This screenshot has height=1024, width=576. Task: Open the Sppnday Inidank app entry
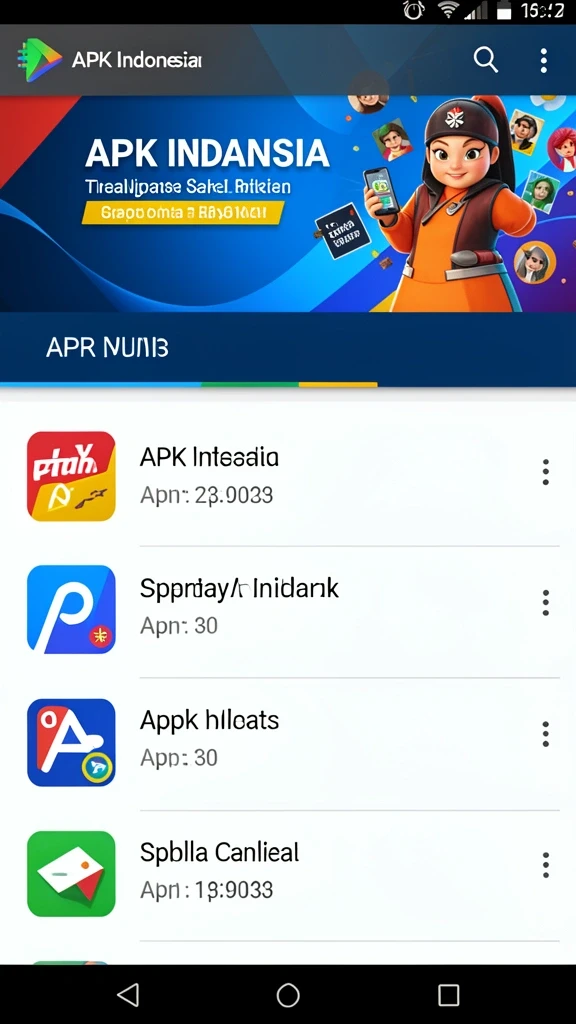tap(288, 609)
